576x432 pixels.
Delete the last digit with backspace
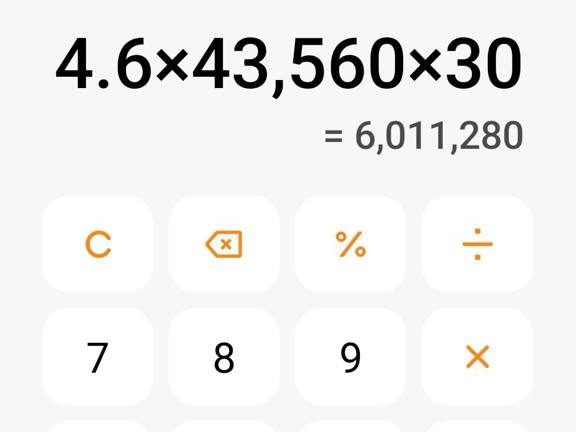pos(224,244)
